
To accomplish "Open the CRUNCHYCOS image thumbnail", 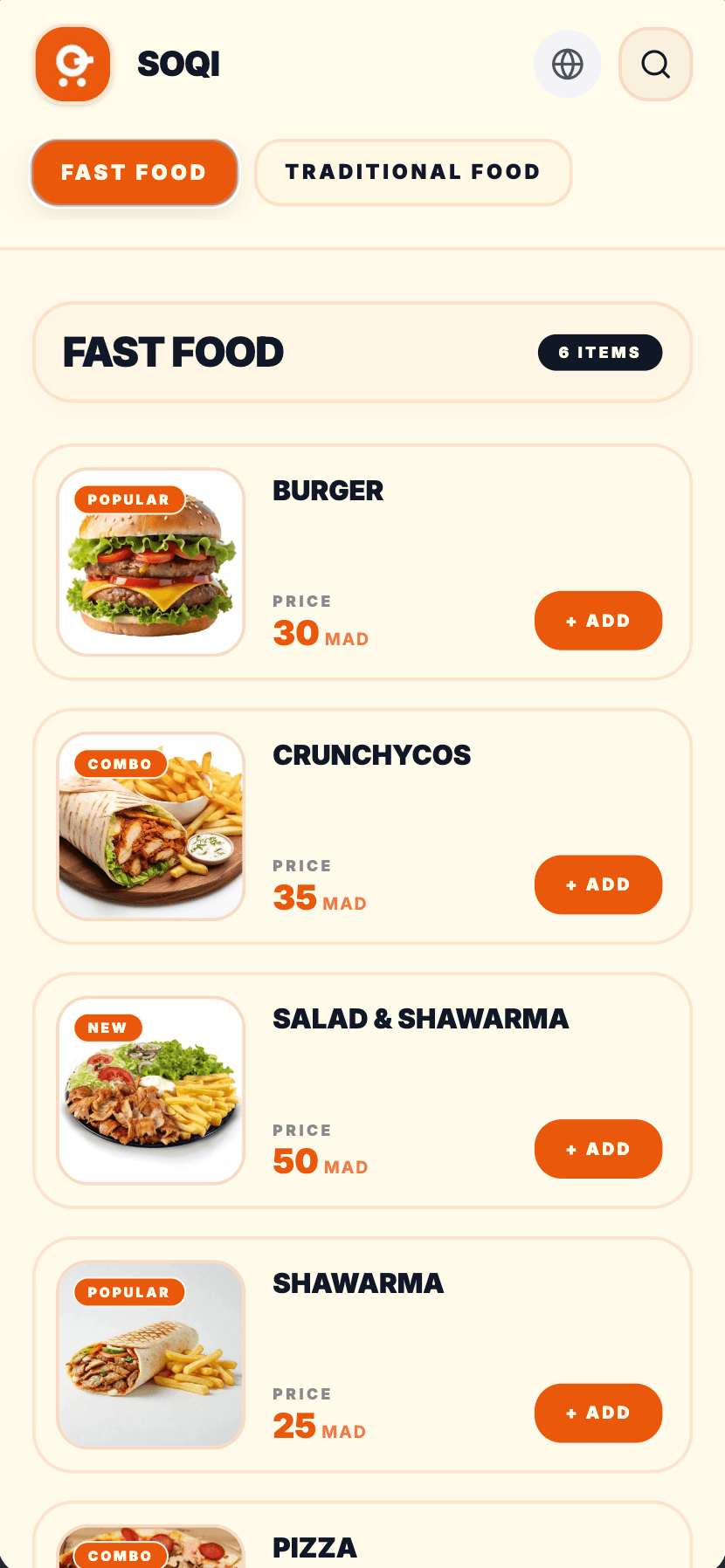I will point(150,826).
